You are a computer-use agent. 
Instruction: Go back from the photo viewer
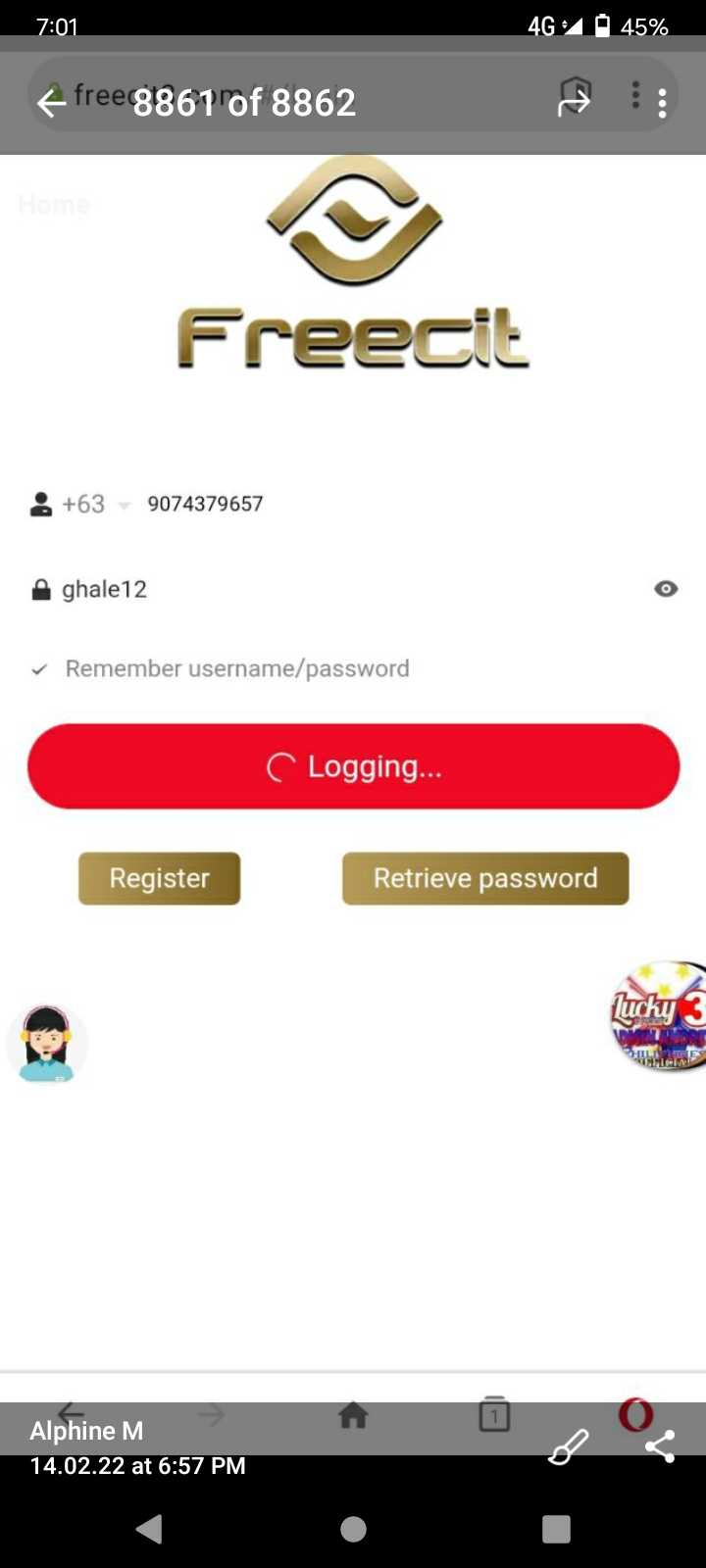[51, 102]
